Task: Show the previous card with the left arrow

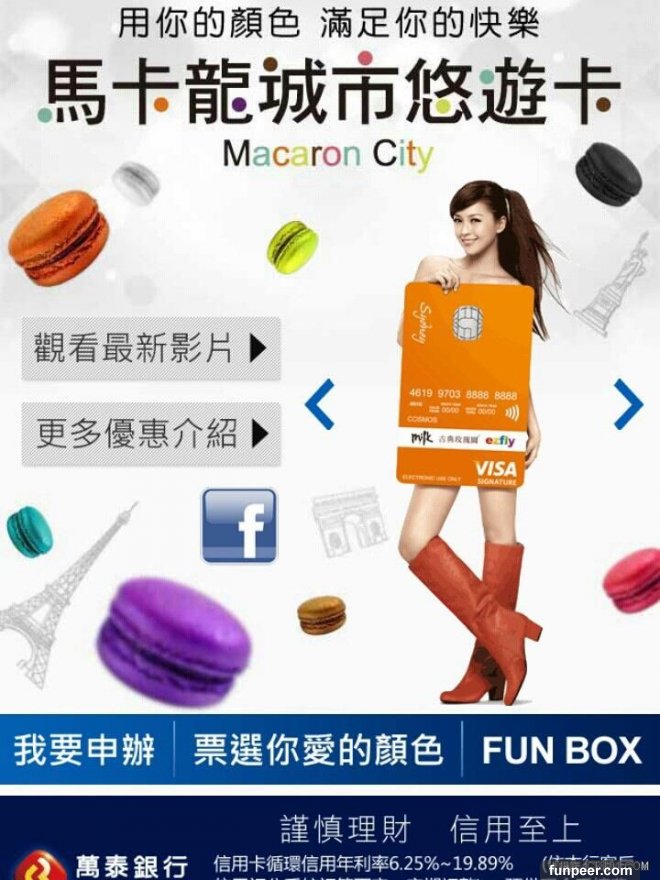Action: 319,405
